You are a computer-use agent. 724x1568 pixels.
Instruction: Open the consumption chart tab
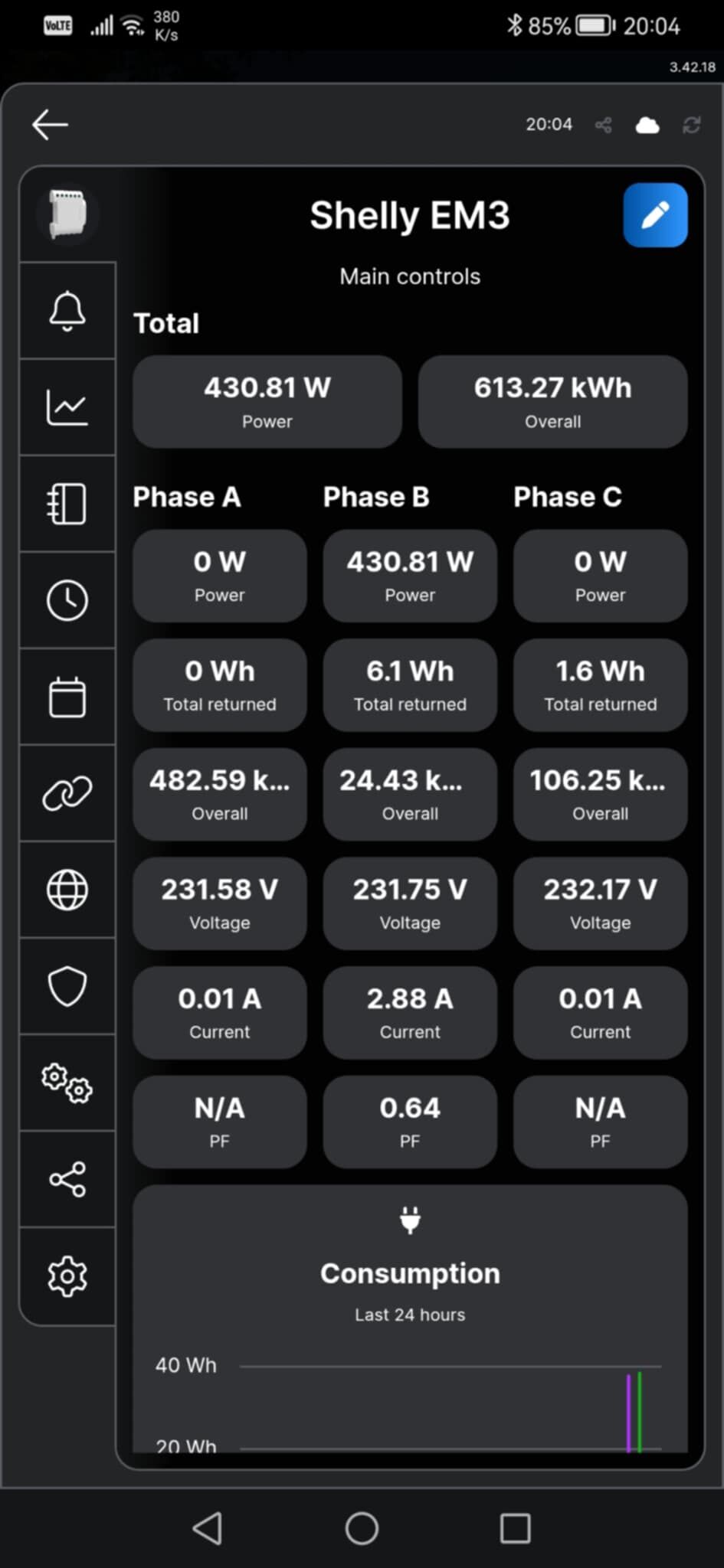tap(67, 407)
